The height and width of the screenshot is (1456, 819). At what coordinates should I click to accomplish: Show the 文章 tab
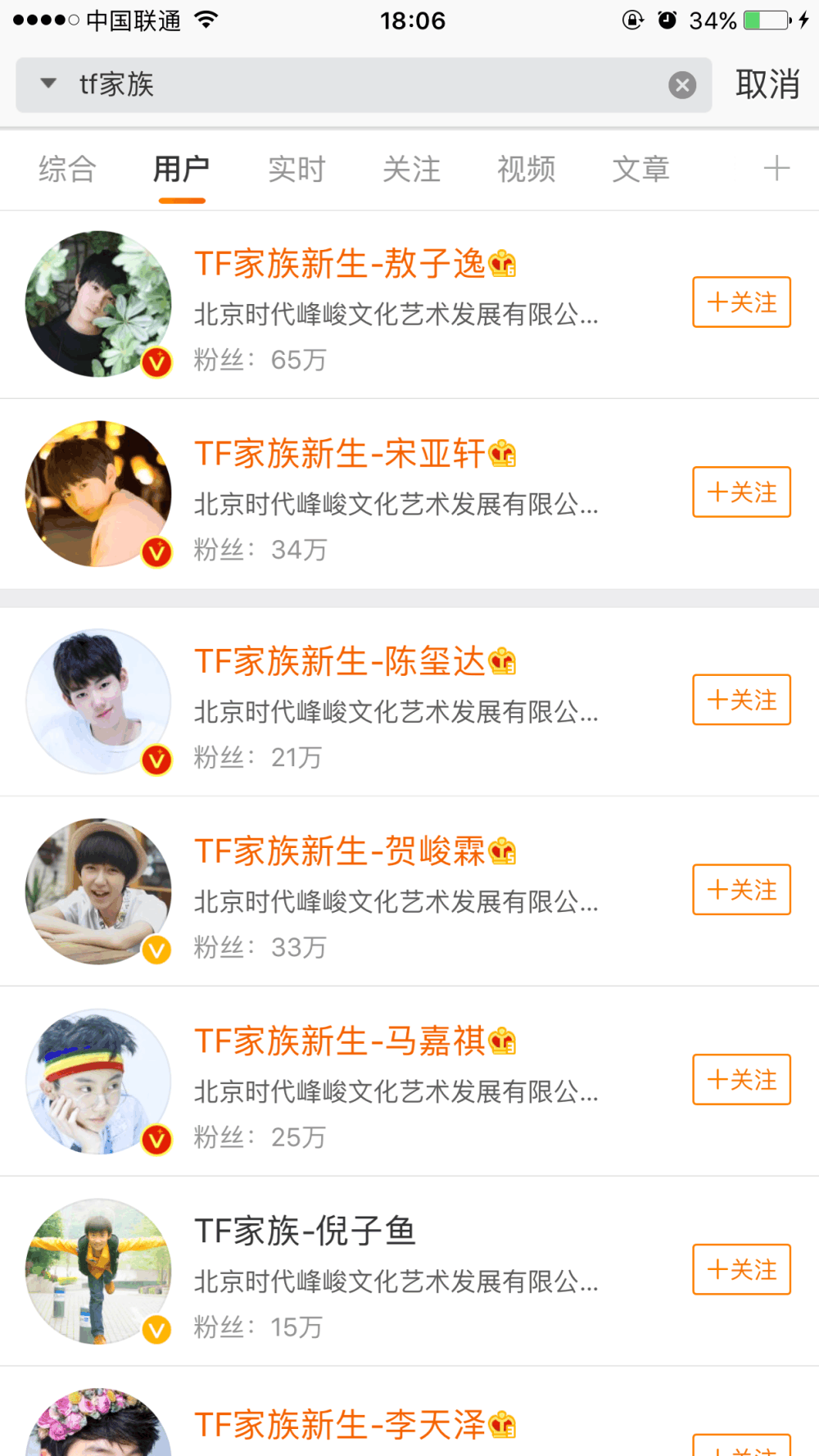(640, 170)
